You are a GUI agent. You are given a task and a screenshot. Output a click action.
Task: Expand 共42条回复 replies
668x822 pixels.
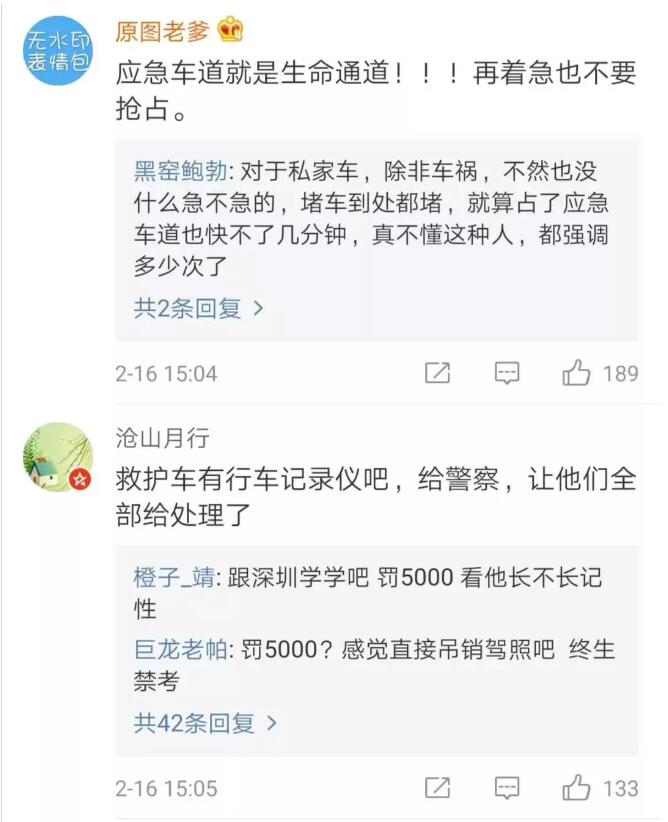coord(205,722)
